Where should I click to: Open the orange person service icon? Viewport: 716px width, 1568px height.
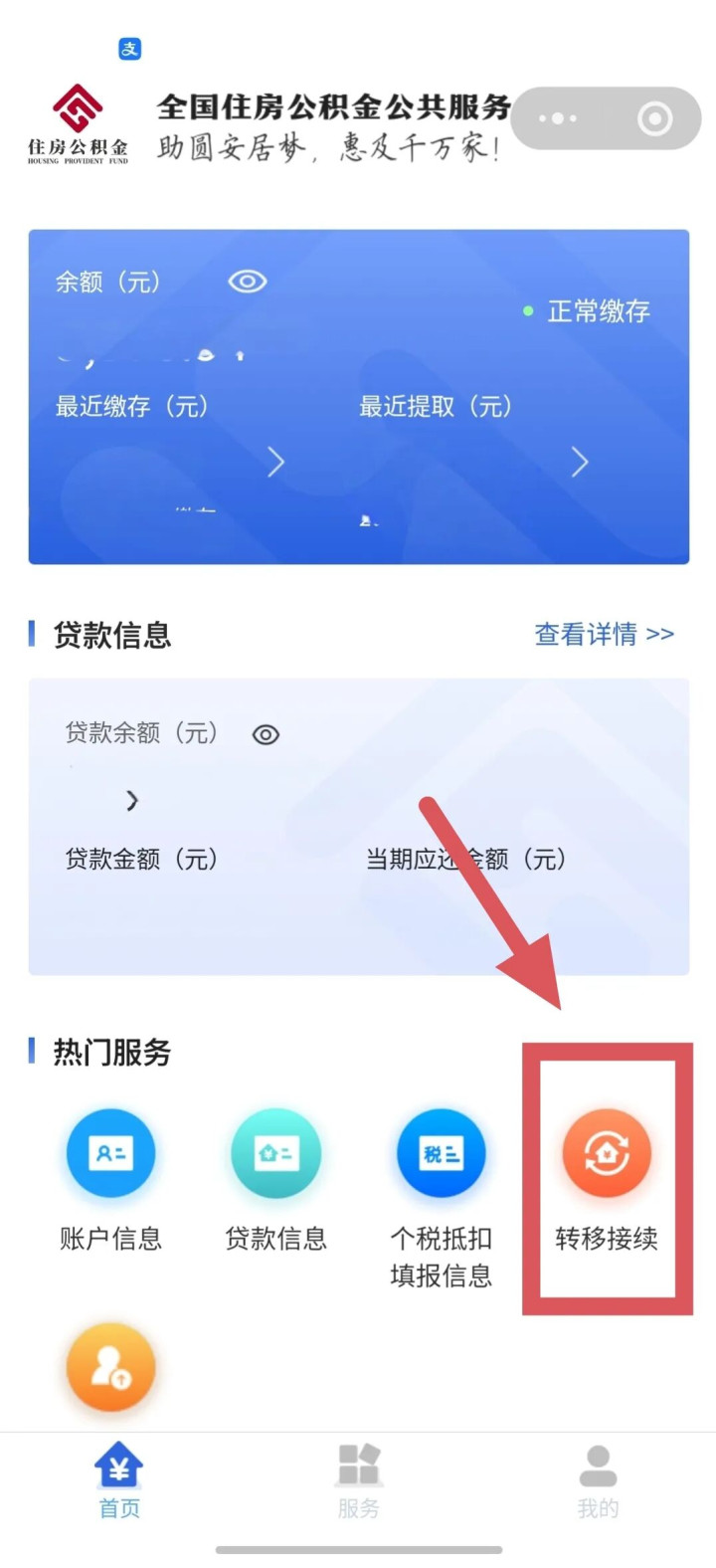(x=110, y=1369)
